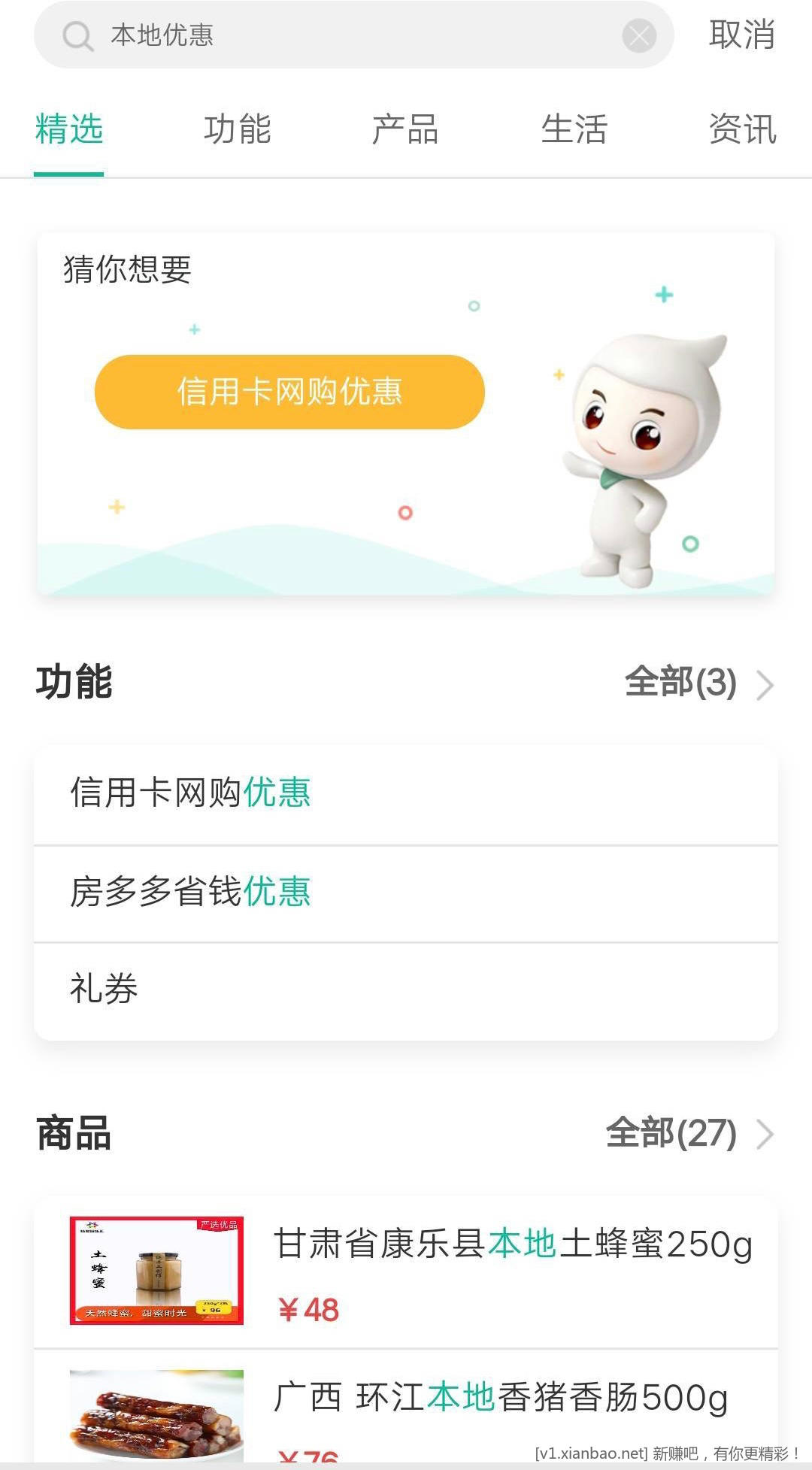View the 广西环江本地香猪香肠500g product
This screenshot has width=812, height=1470.
point(406,1406)
